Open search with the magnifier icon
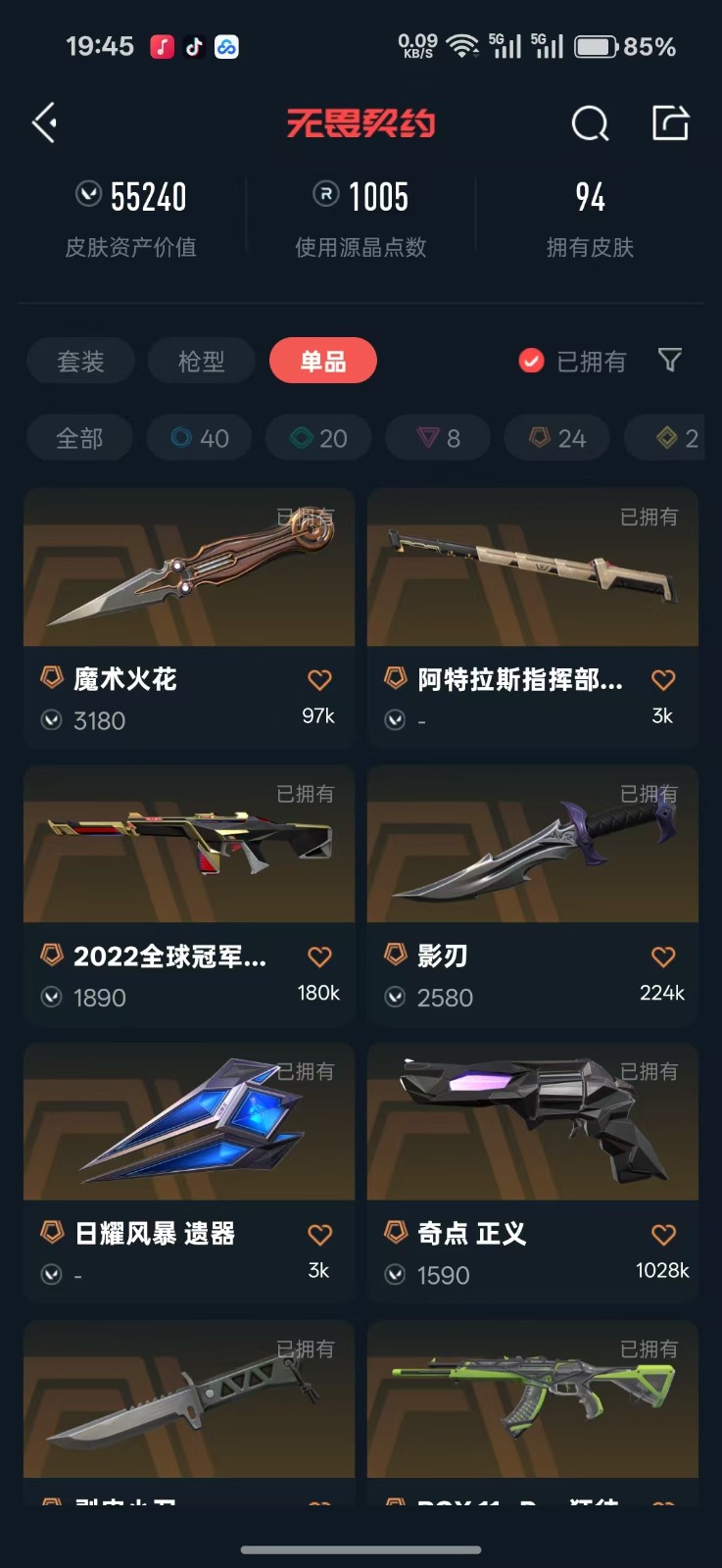The height and width of the screenshot is (1568, 722). pos(590,124)
